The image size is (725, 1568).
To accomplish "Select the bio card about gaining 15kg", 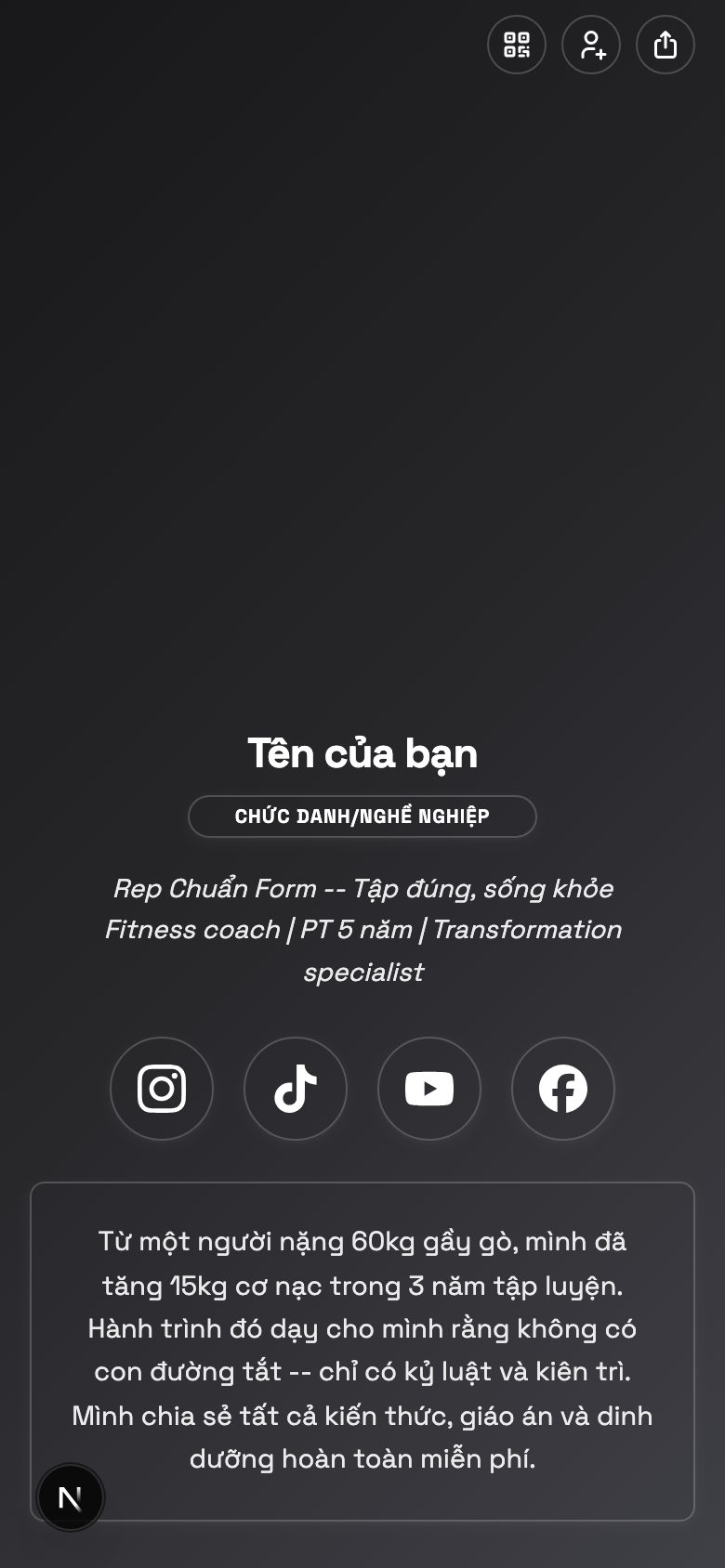I will pos(362,1349).
